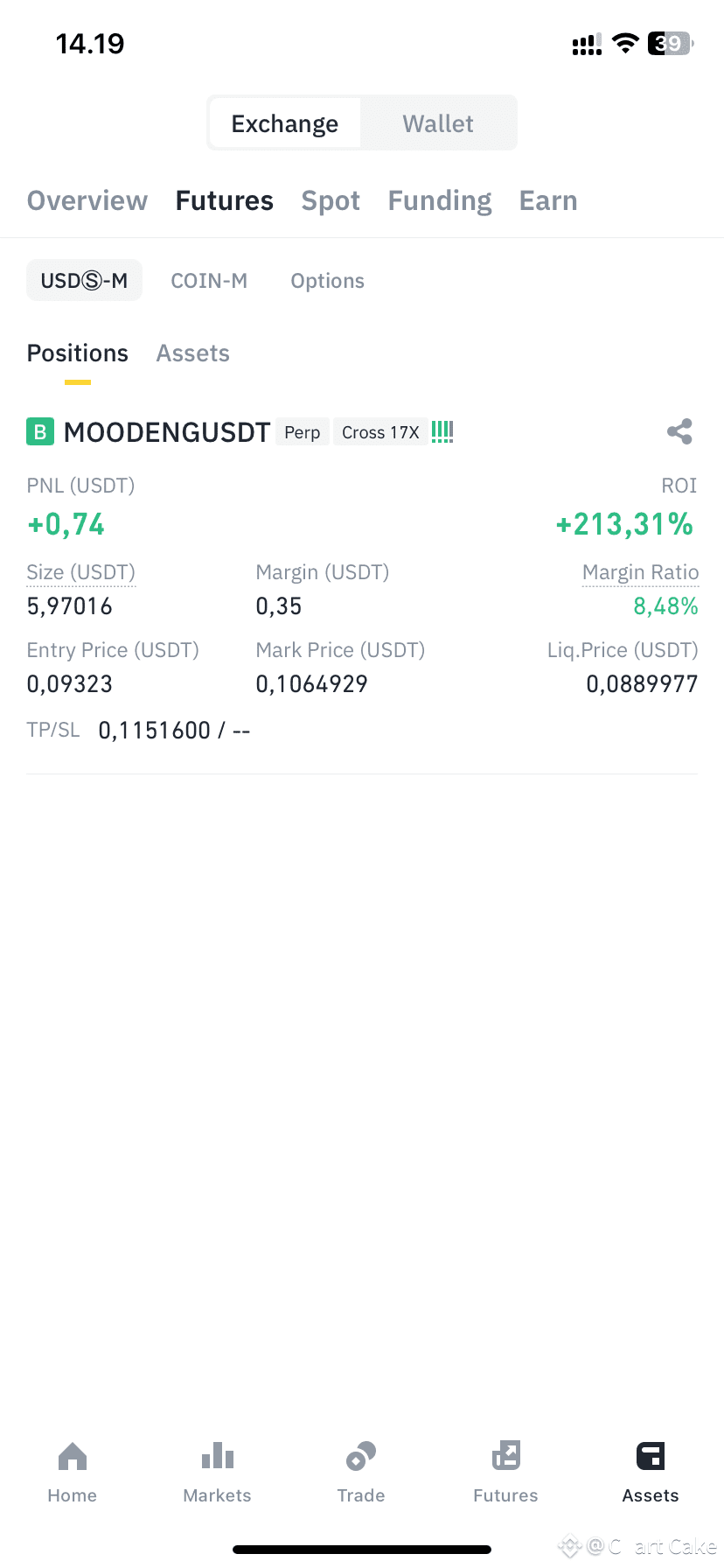This screenshot has width=724, height=1568.
Task: Open Markets from the bottom navigation
Action: [217, 1470]
